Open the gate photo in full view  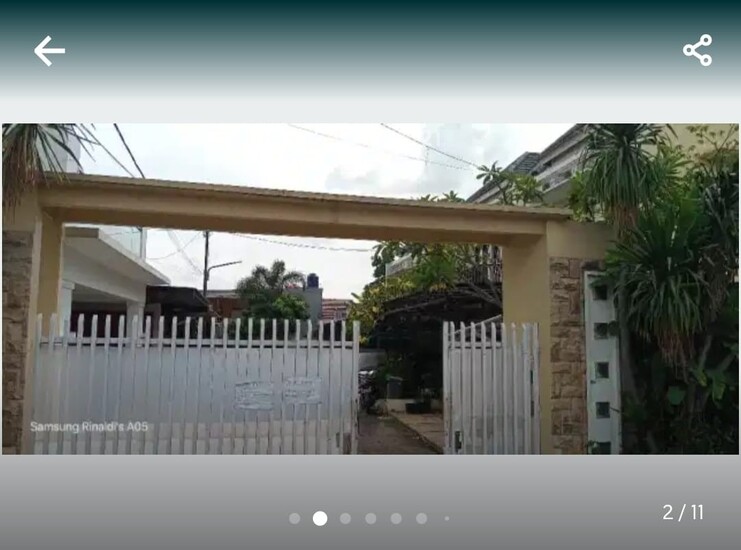pos(370,289)
